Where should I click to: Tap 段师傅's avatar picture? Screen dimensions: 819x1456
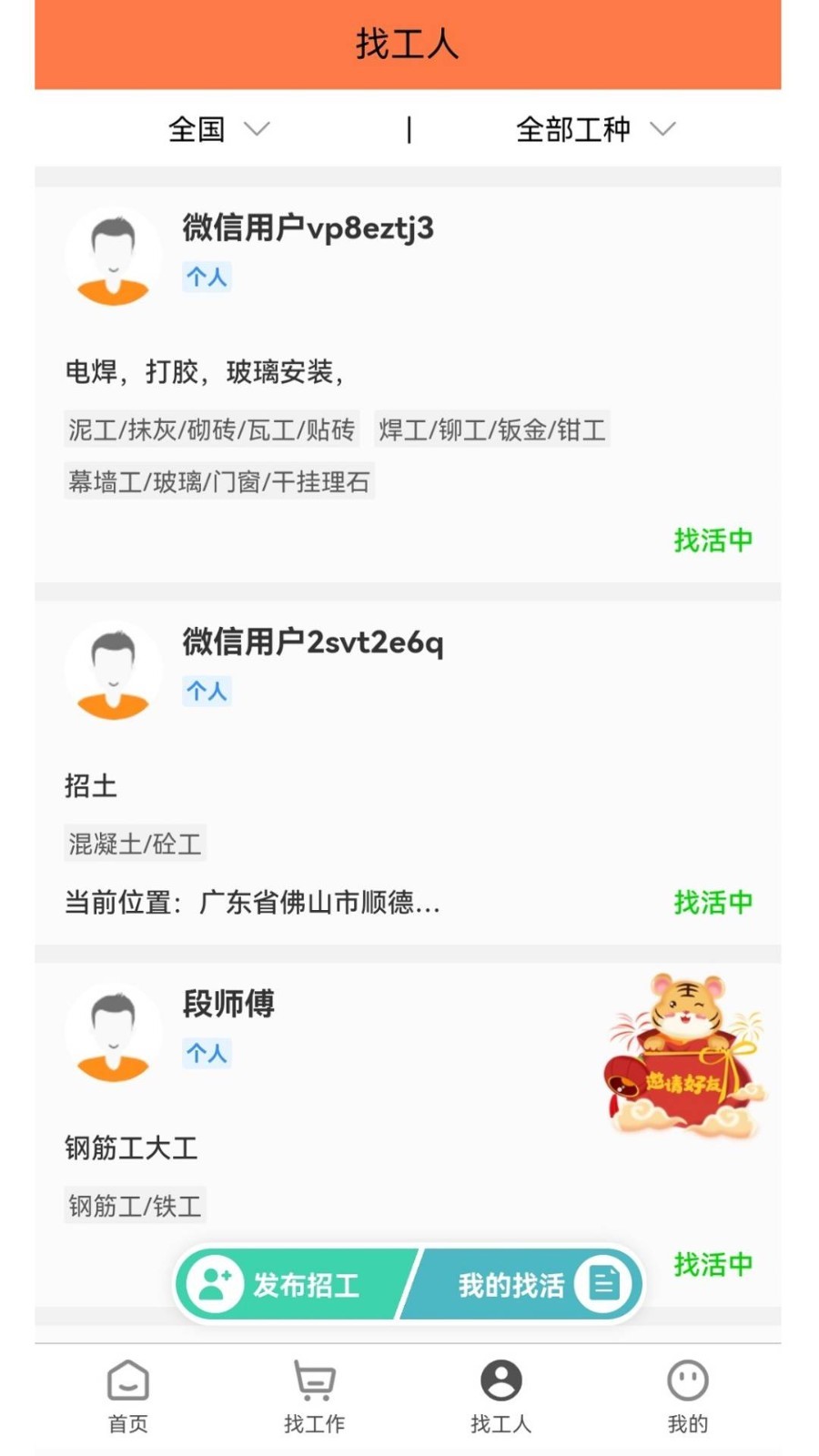pos(113,1033)
